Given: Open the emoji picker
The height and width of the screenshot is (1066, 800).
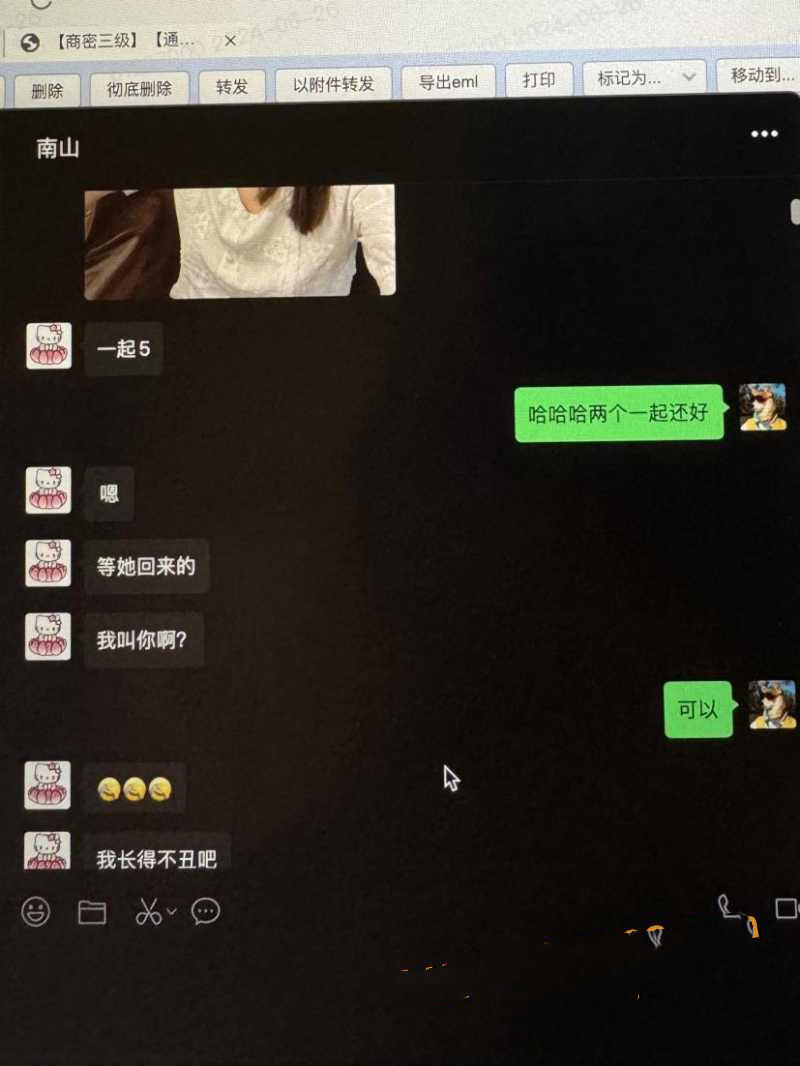Looking at the screenshot, I should pos(35,911).
